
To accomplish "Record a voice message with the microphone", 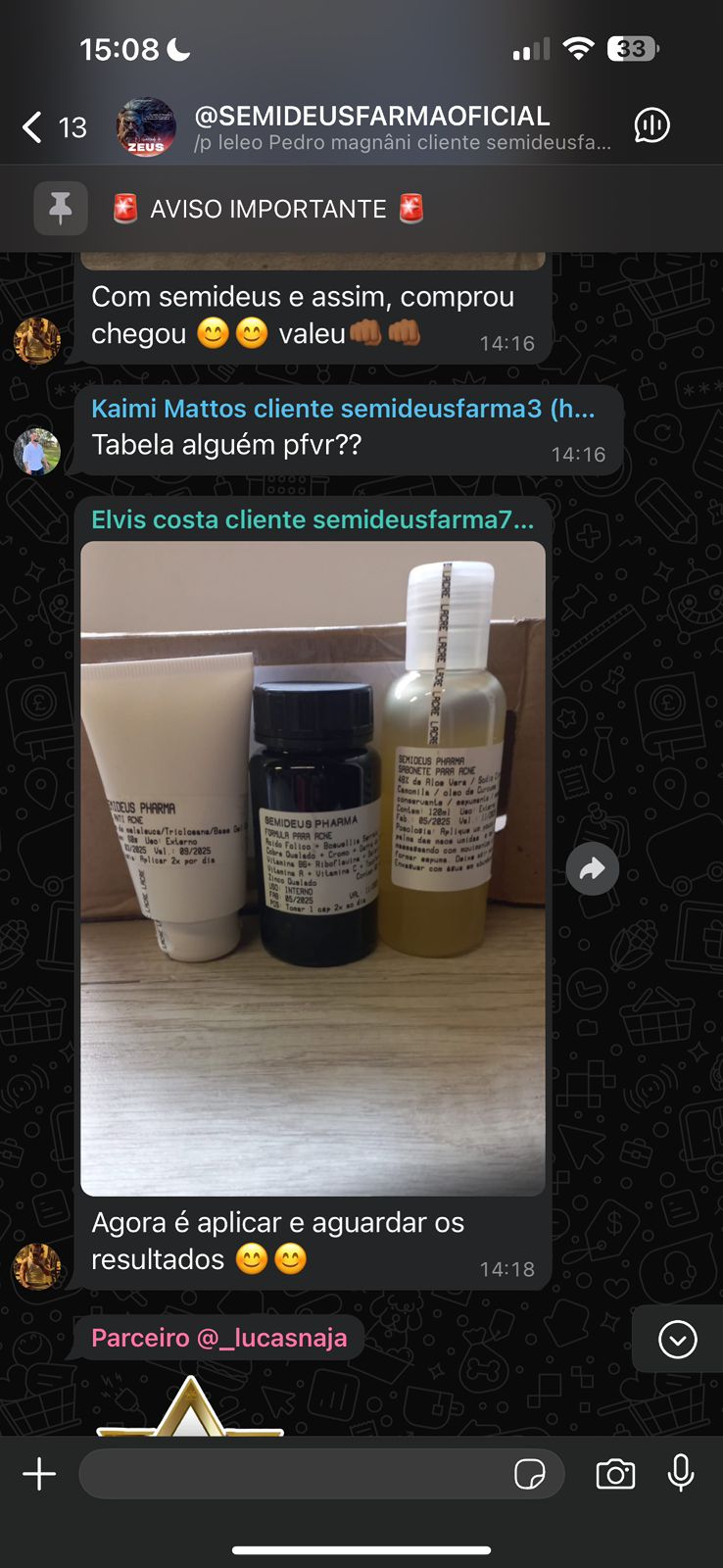I will (681, 1473).
